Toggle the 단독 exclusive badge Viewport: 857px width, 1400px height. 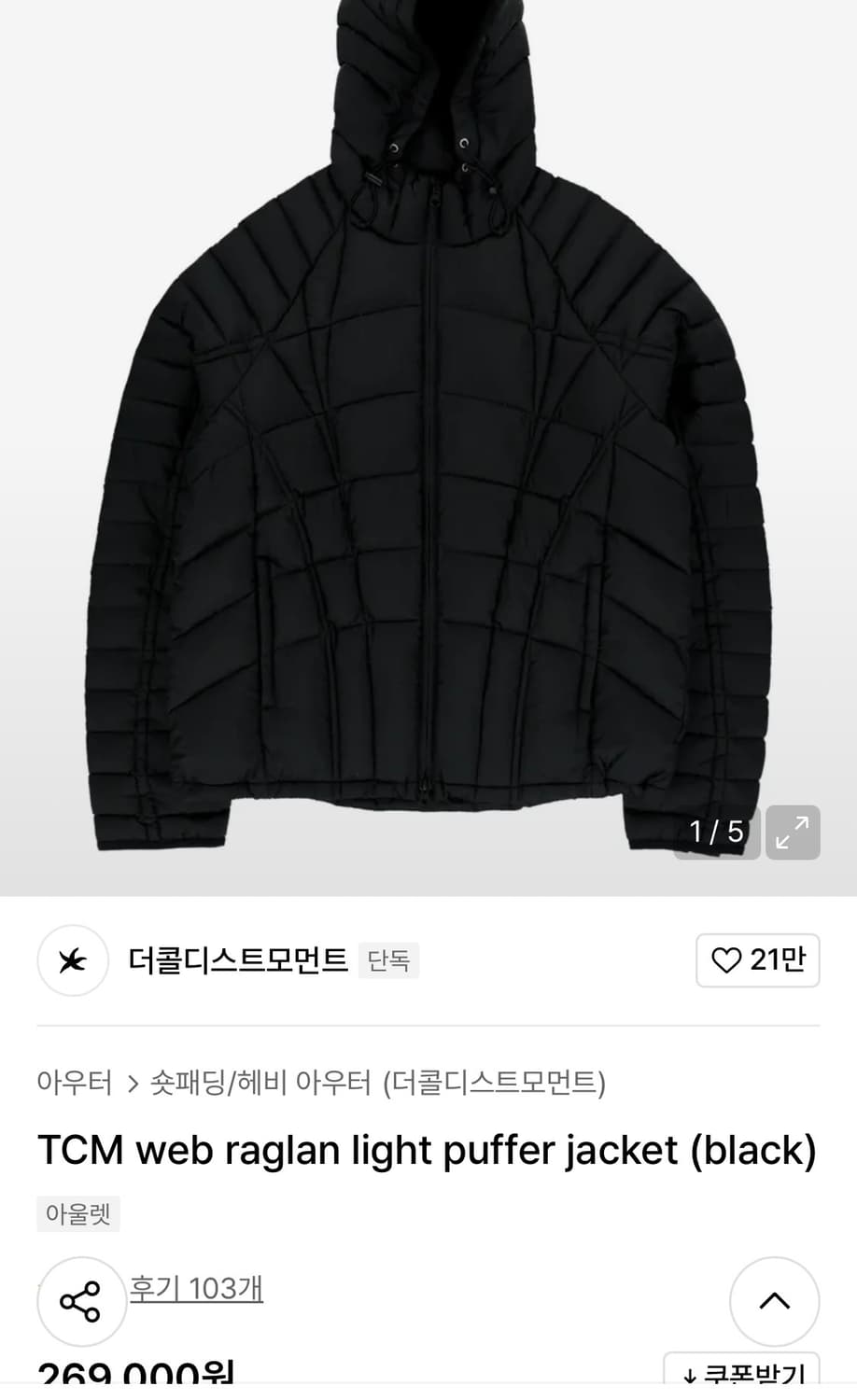point(389,960)
